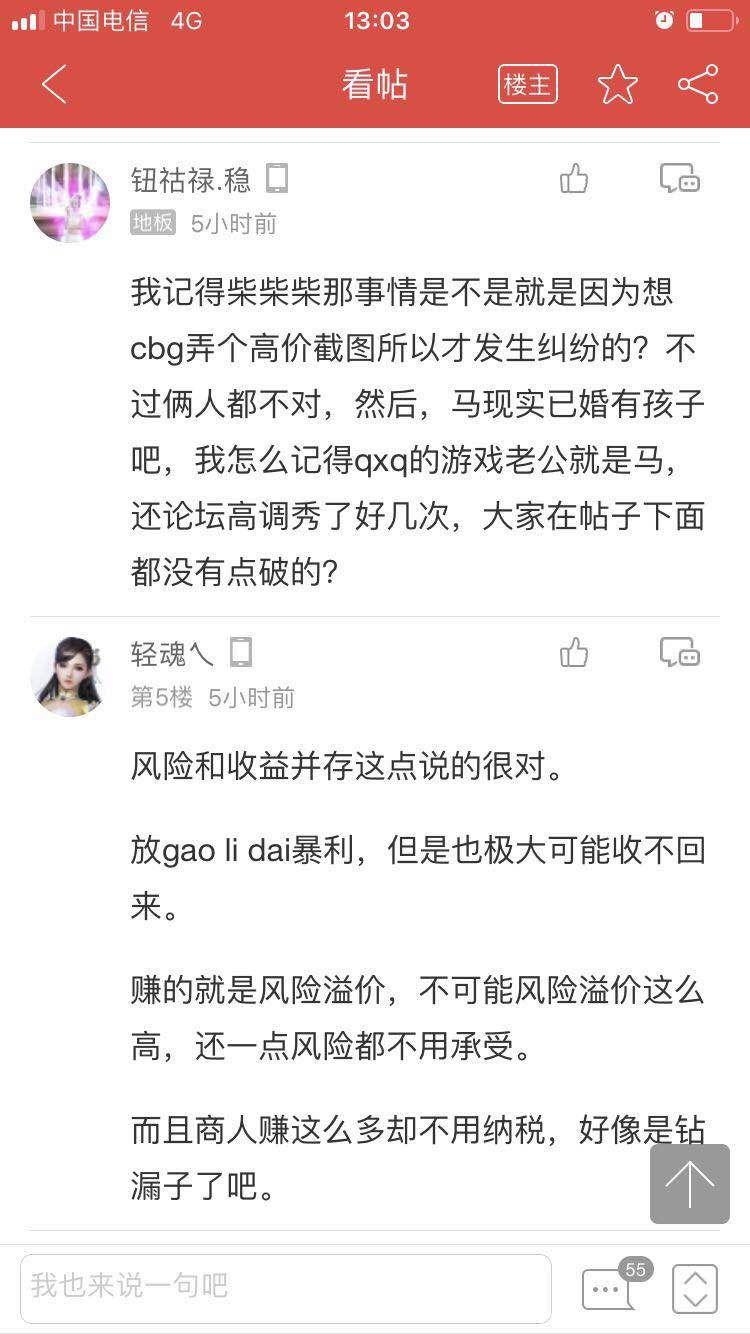Like 轻魂乀's fifth-floor reply

574,653
